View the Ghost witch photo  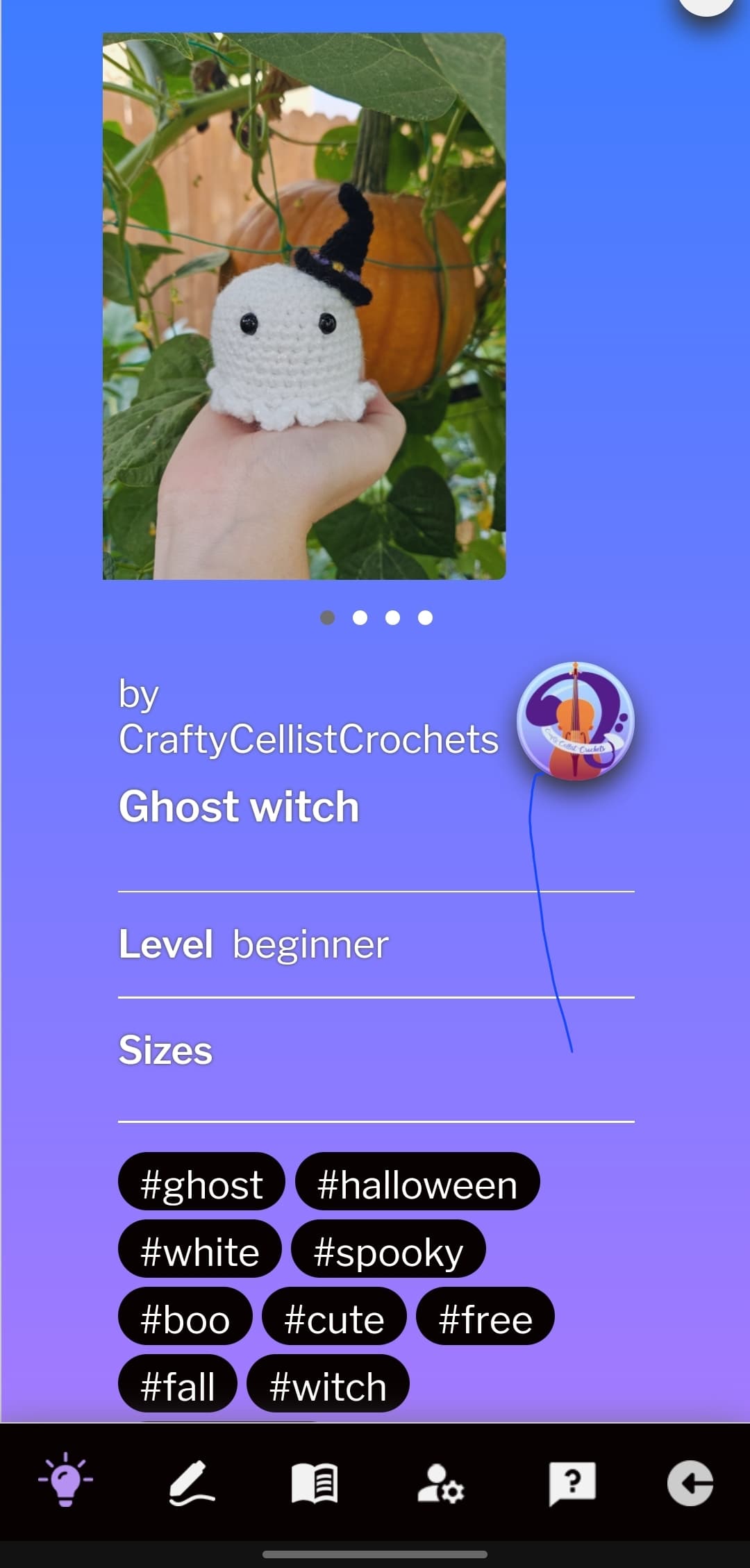point(304,306)
